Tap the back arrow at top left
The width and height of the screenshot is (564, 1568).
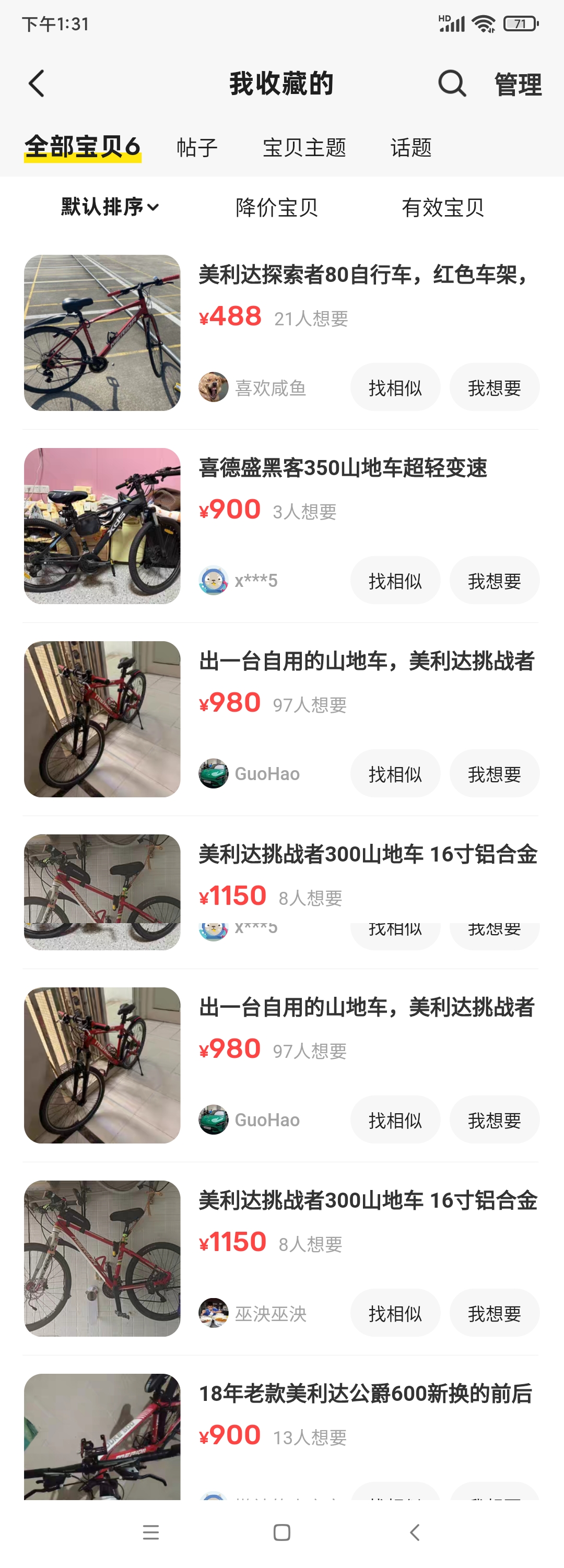pos(37,84)
